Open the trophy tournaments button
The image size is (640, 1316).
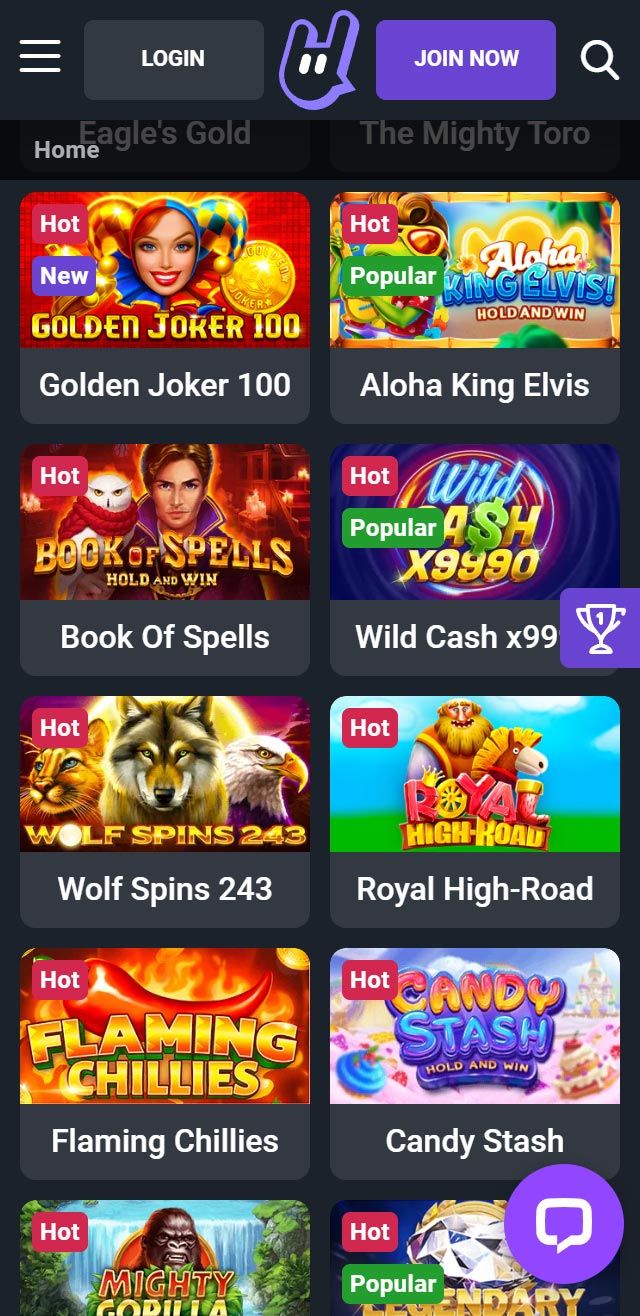click(600, 628)
